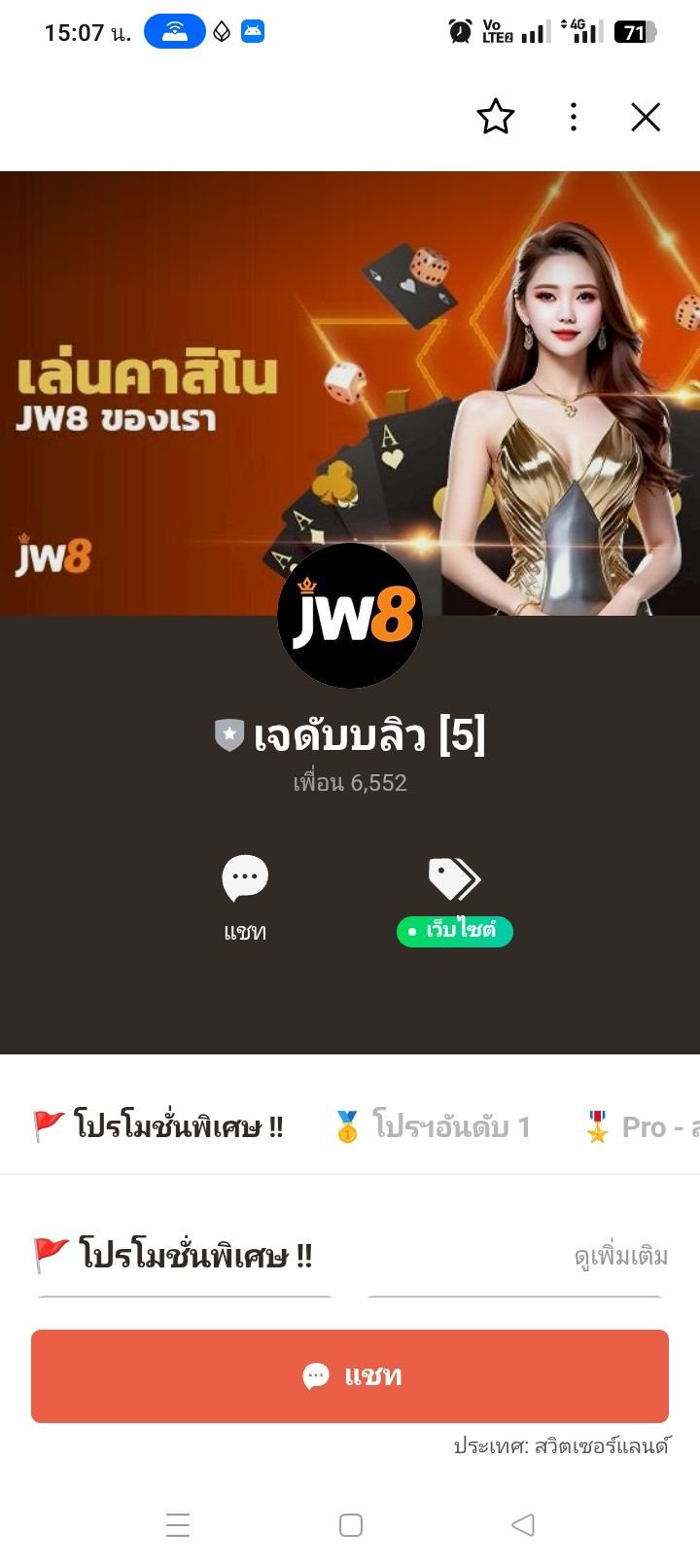Close this profile page
This screenshot has height=1568, width=700.
[x=646, y=118]
